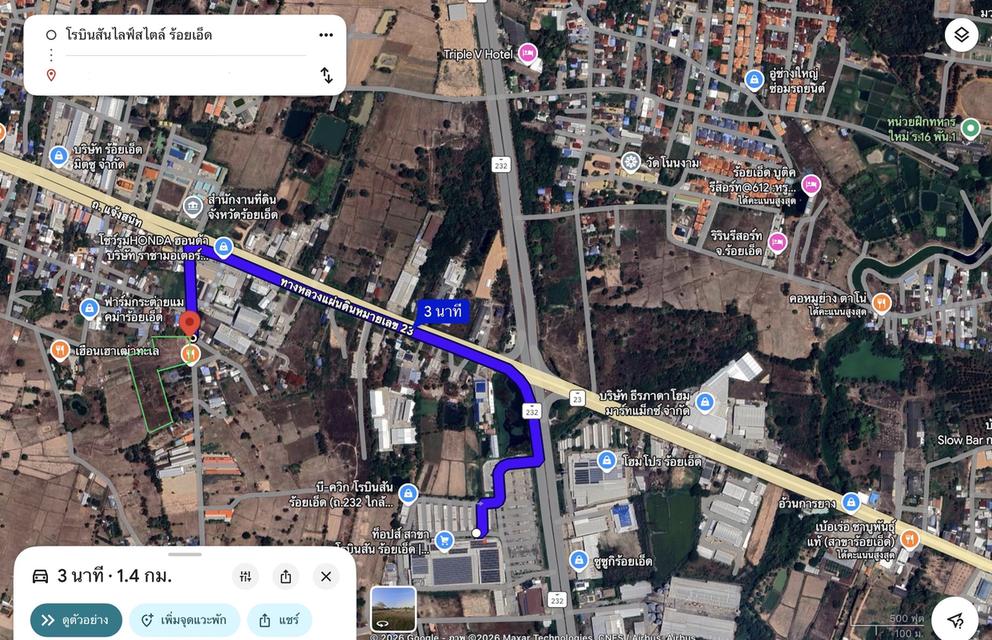This screenshot has width=992, height=640.
Task: Open the อ้วนการยาง shop marker
Action: click(850, 502)
